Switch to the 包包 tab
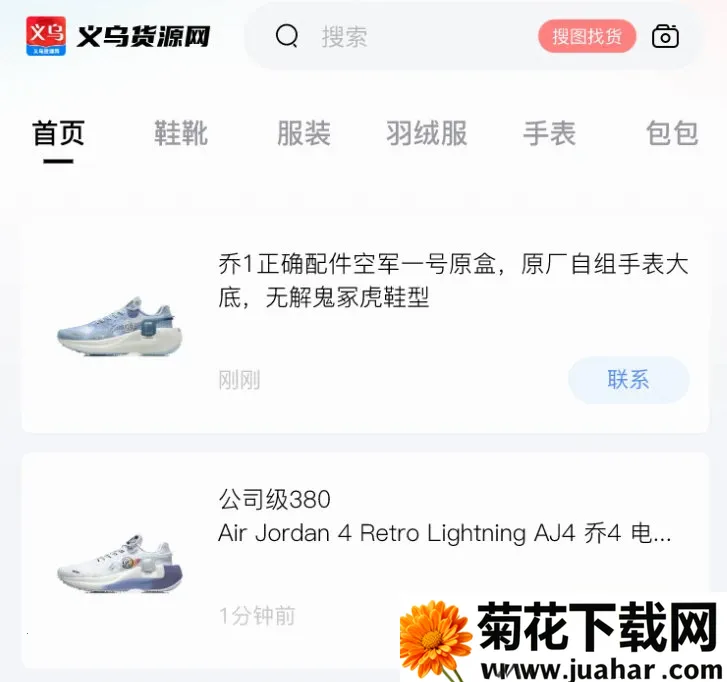Image resolution: width=727 pixels, height=682 pixels. pos(671,133)
